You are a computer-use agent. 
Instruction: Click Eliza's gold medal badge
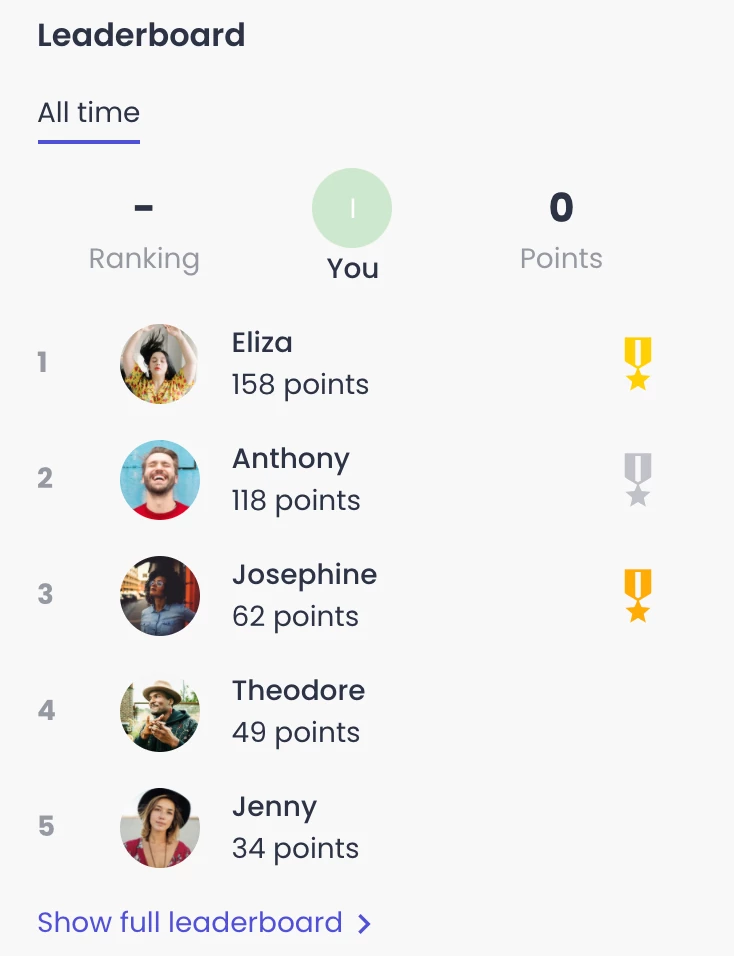pos(638,363)
